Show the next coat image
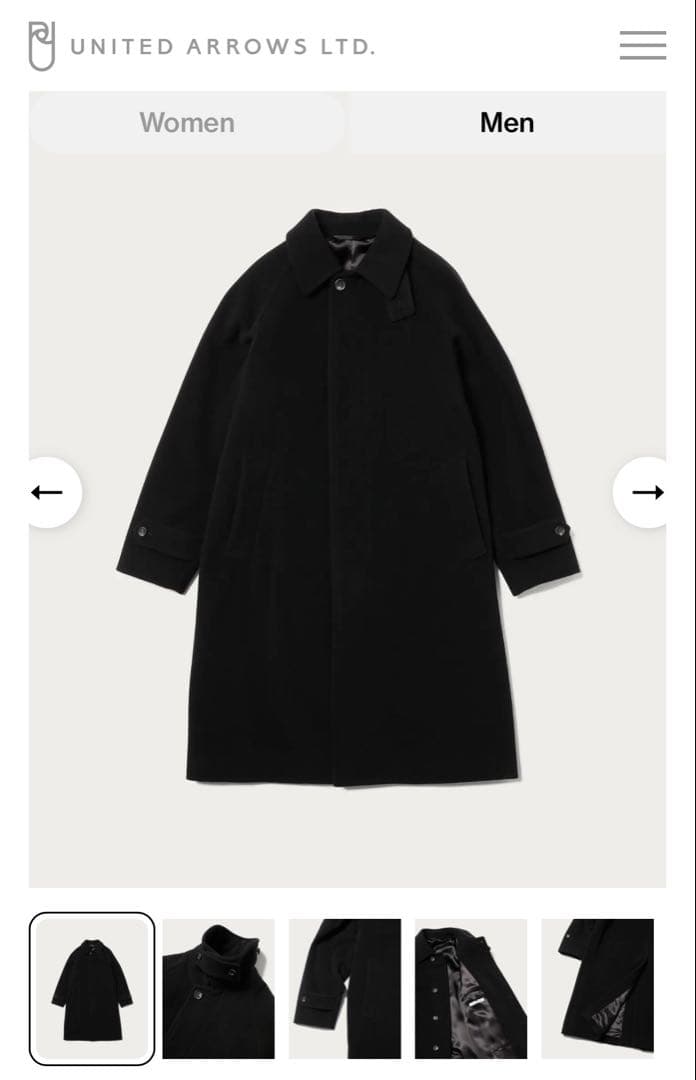 coord(646,492)
